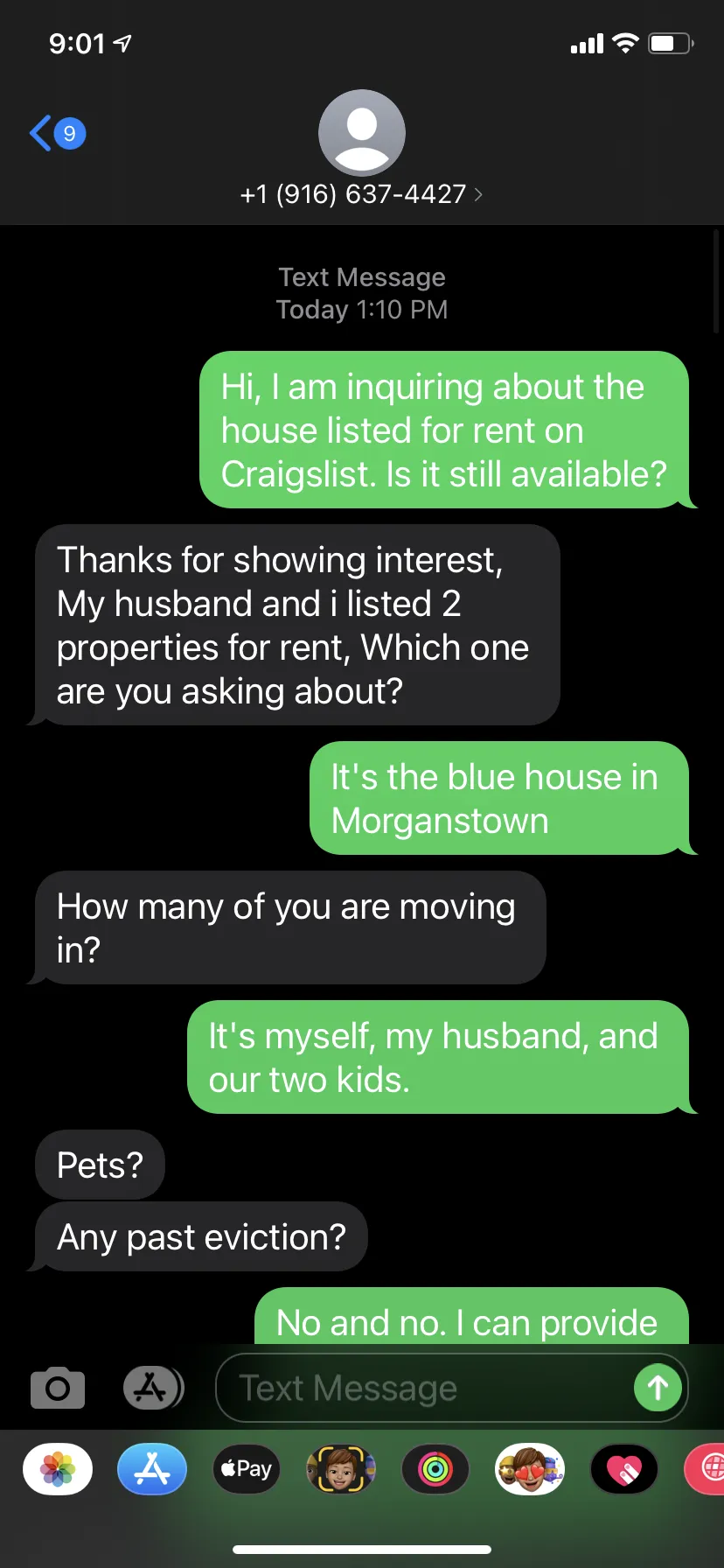Open the Digital Touch heart app
The height and width of the screenshot is (1568, 724).
click(x=624, y=1468)
